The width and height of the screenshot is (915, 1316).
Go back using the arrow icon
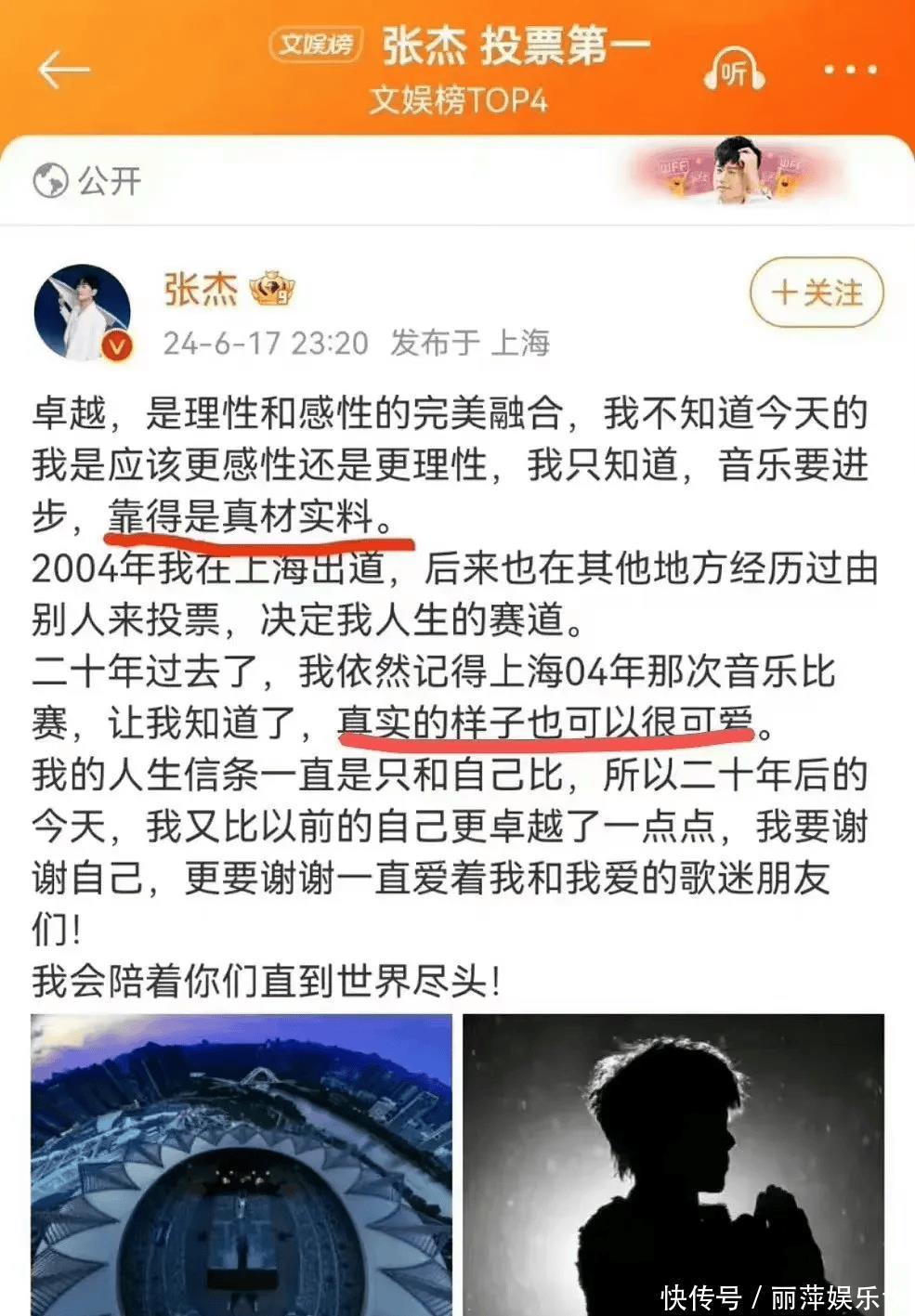pos(63,71)
